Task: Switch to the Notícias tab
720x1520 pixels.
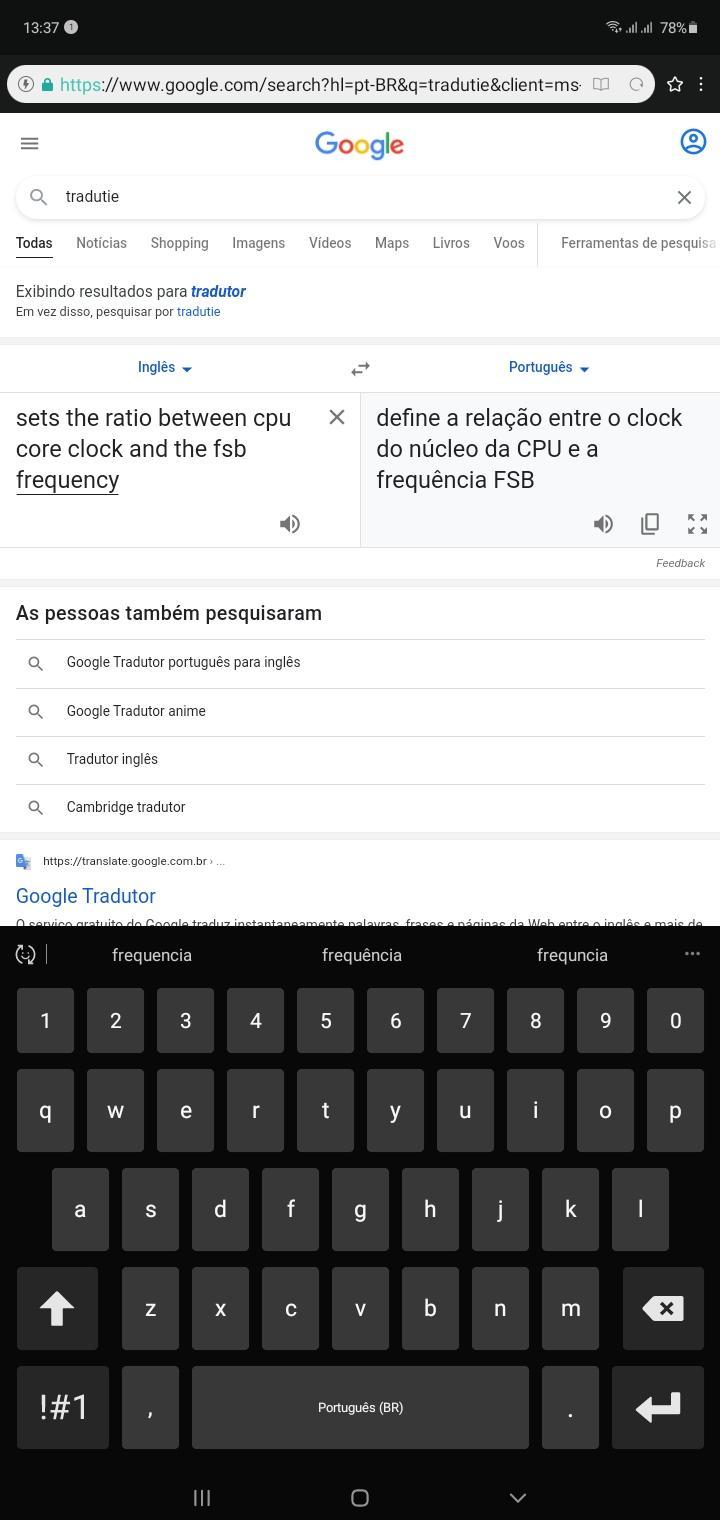Action: point(101,243)
